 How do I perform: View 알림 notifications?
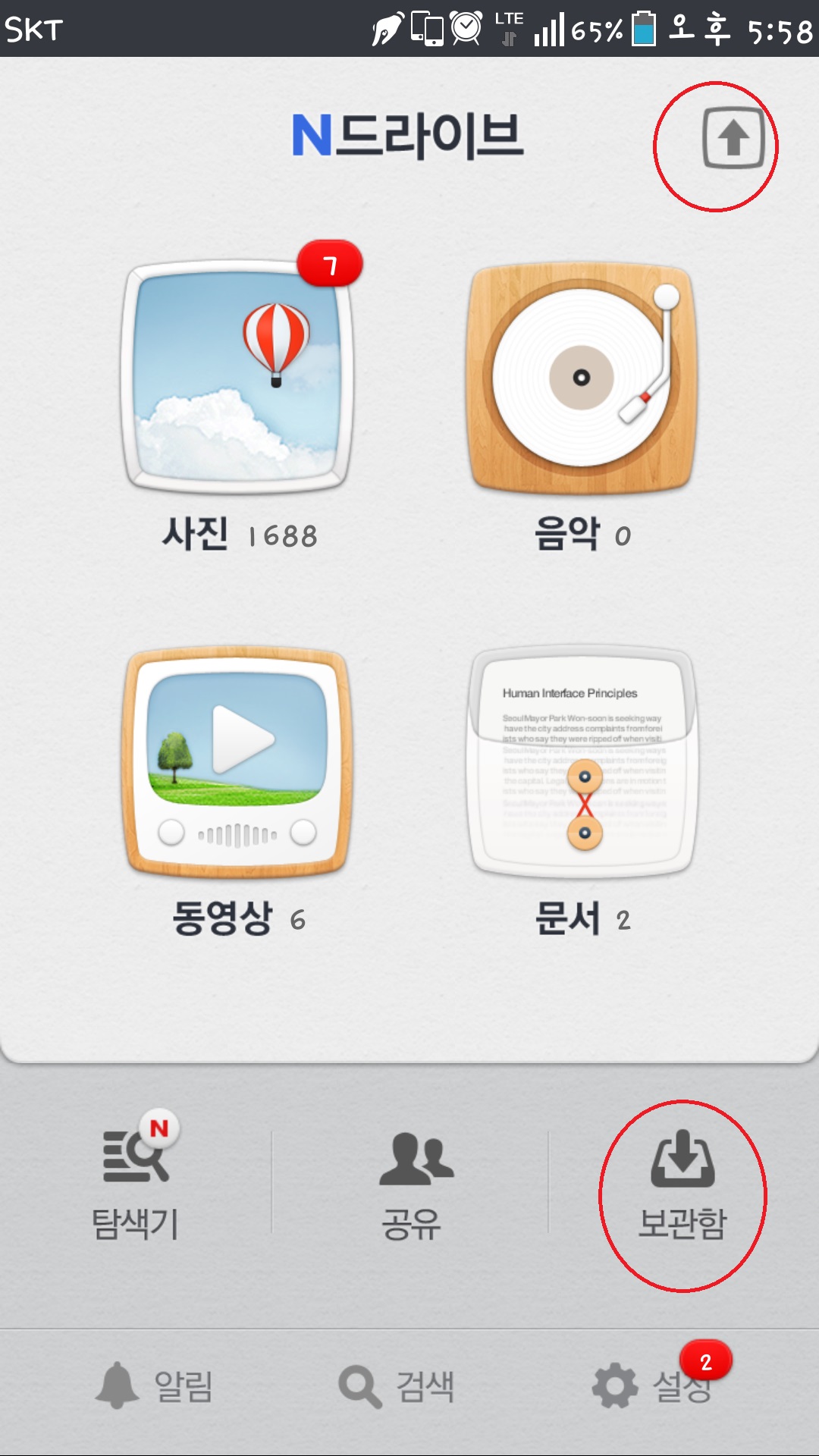click(154, 1385)
